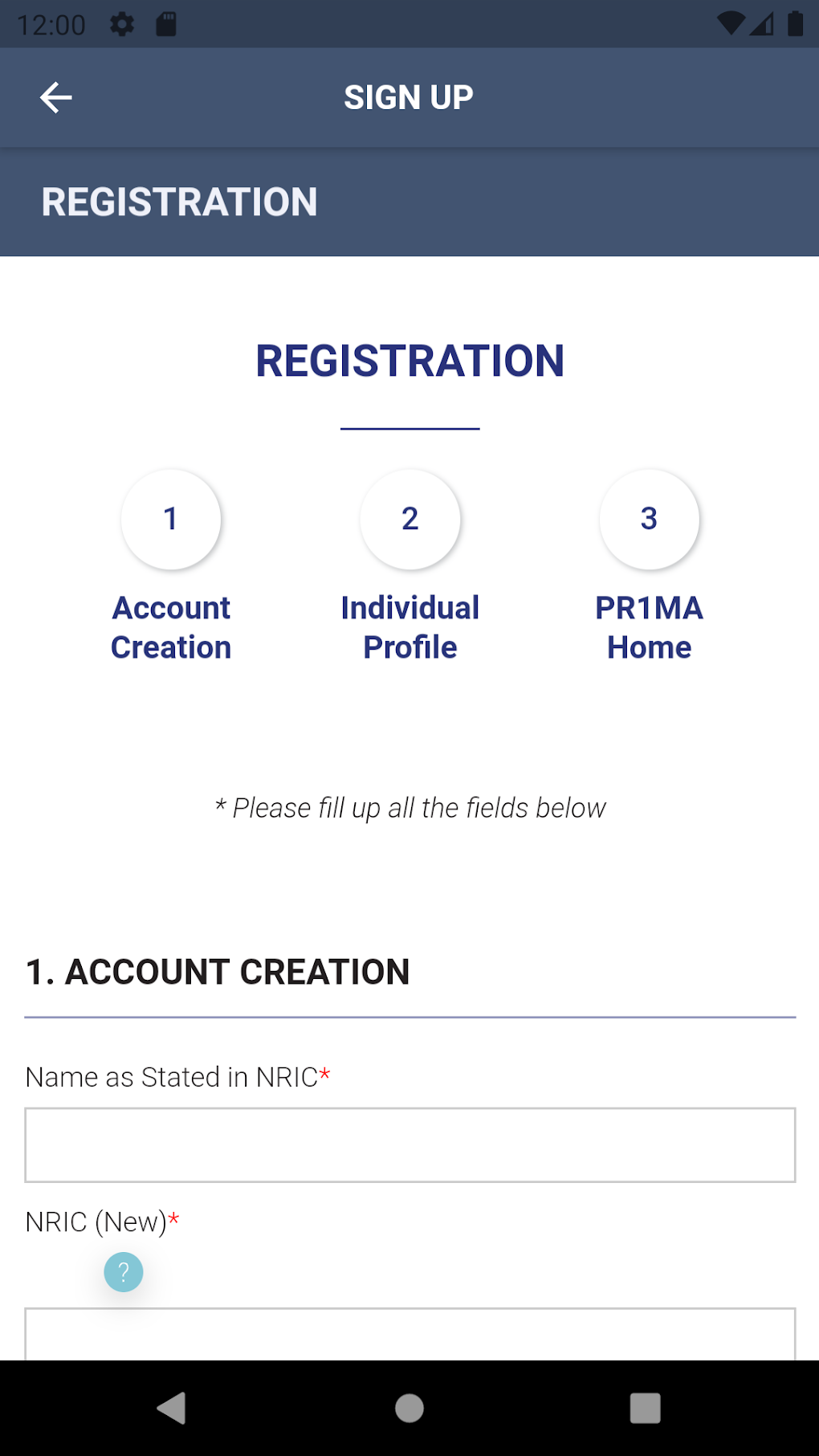This screenshot has height=1456, width=819.
Task: Click the Name as Stated in NRIC field
Action: click(409, 1144)
